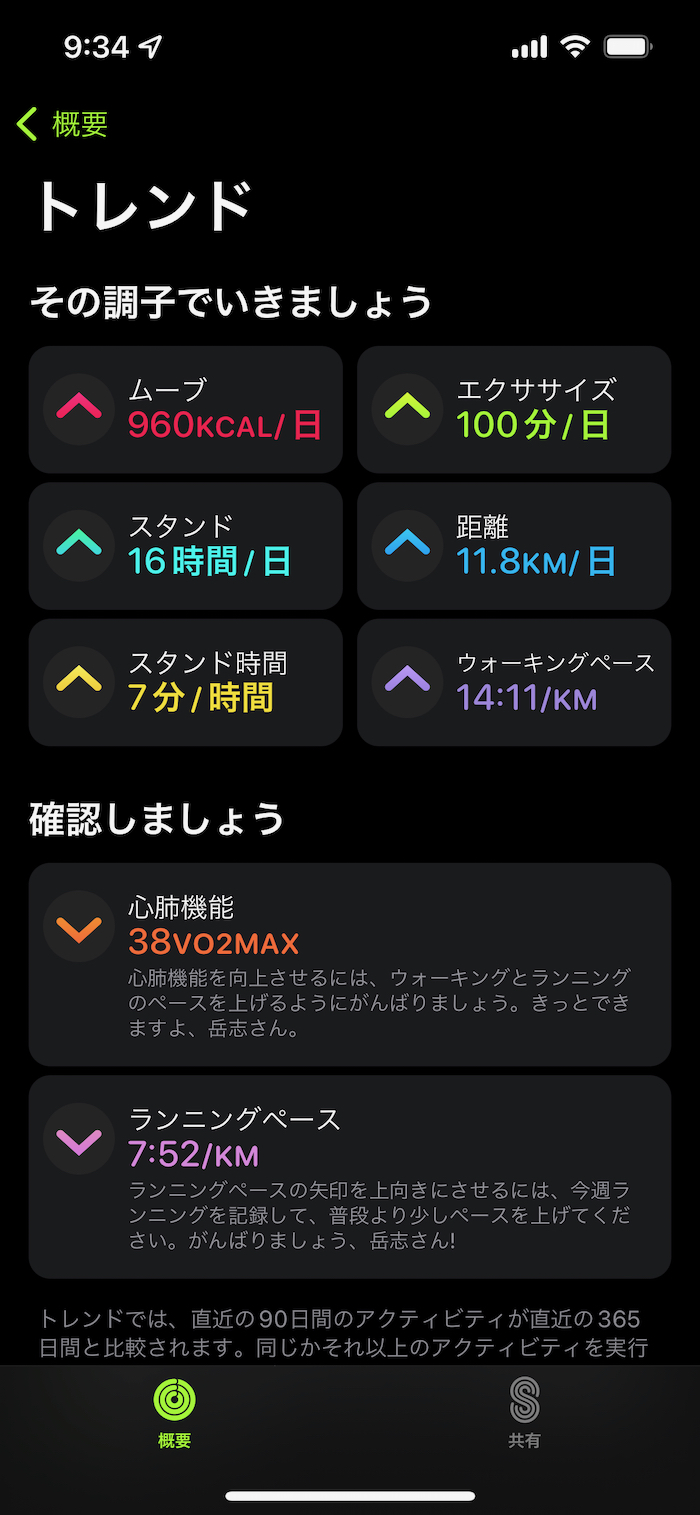This screenshot has width=700, height=1515.
Task: Go back to 概要
Action: 63,125
